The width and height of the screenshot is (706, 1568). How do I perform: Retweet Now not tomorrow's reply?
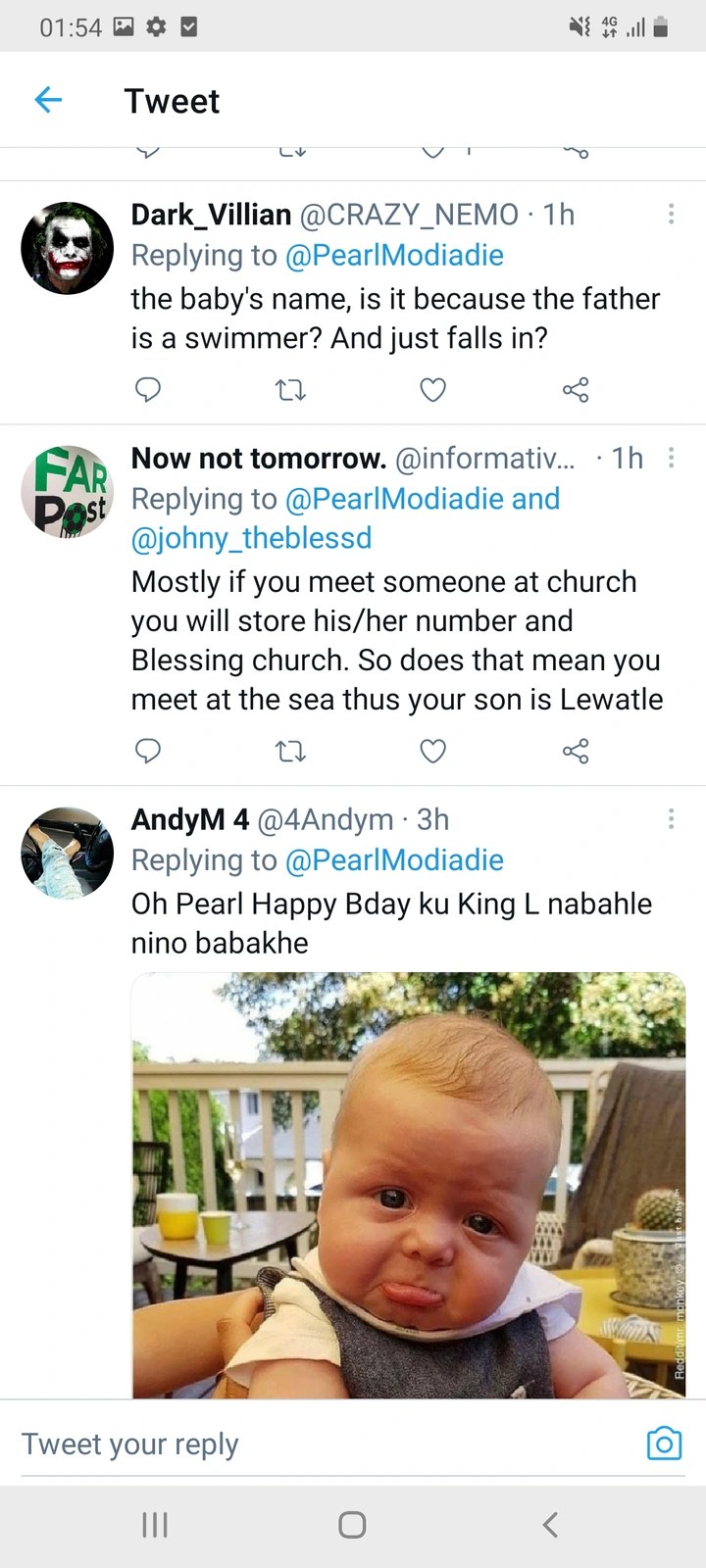pyautogui.click(x=290, y=752)
